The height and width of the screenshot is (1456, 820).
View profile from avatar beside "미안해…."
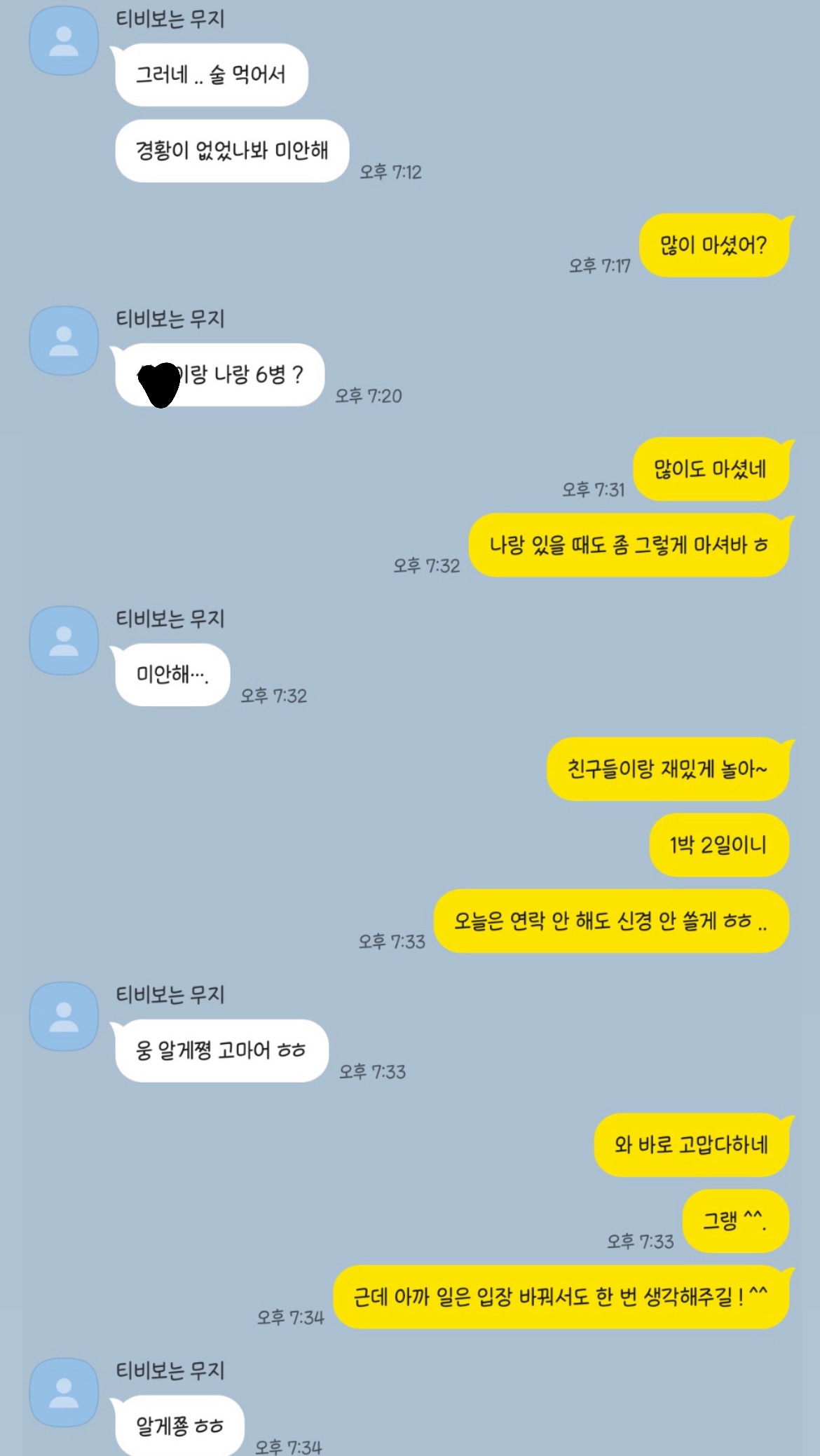pos(64,640)
